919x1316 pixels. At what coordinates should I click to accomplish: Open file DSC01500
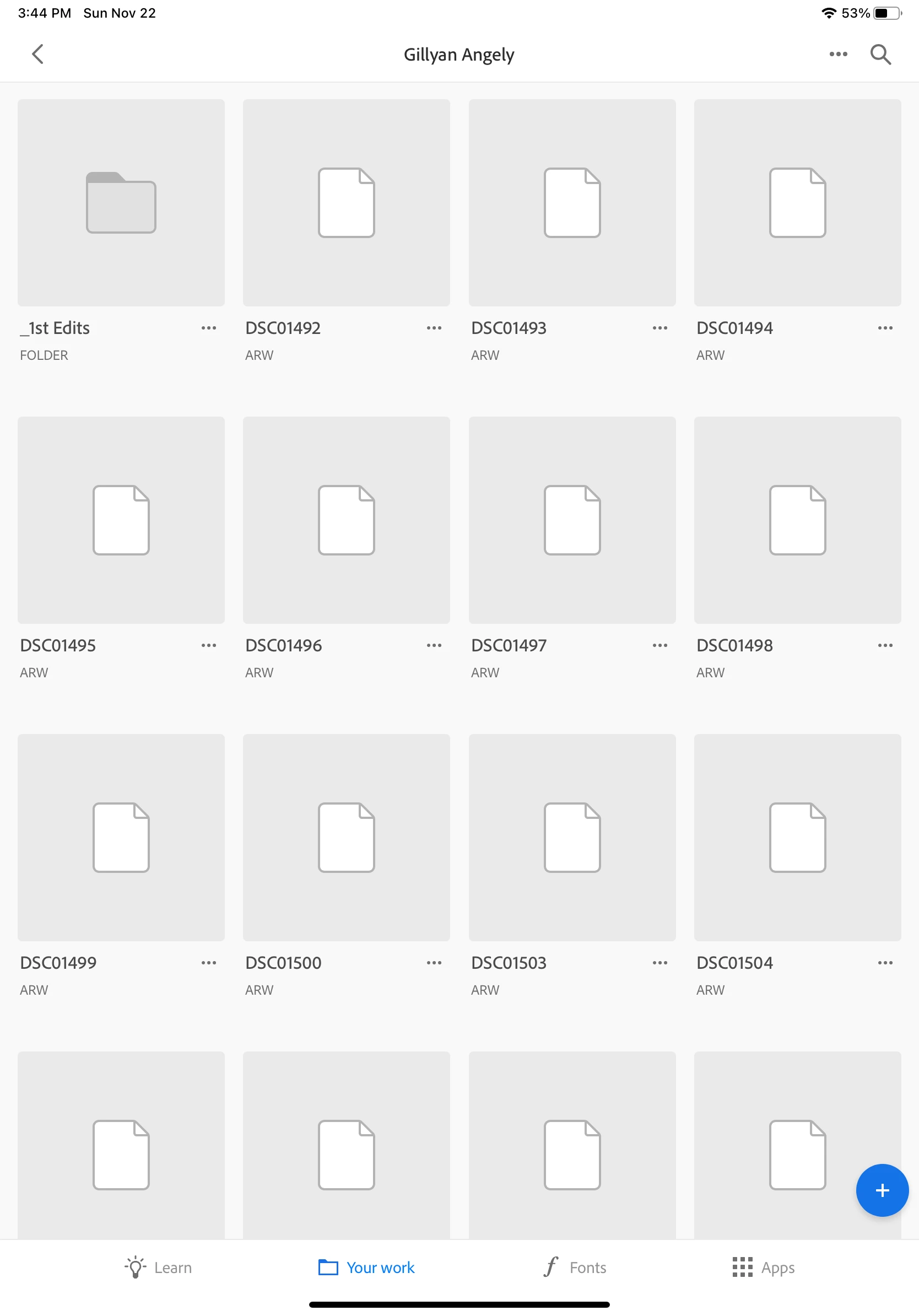click(x=346, y=838)
